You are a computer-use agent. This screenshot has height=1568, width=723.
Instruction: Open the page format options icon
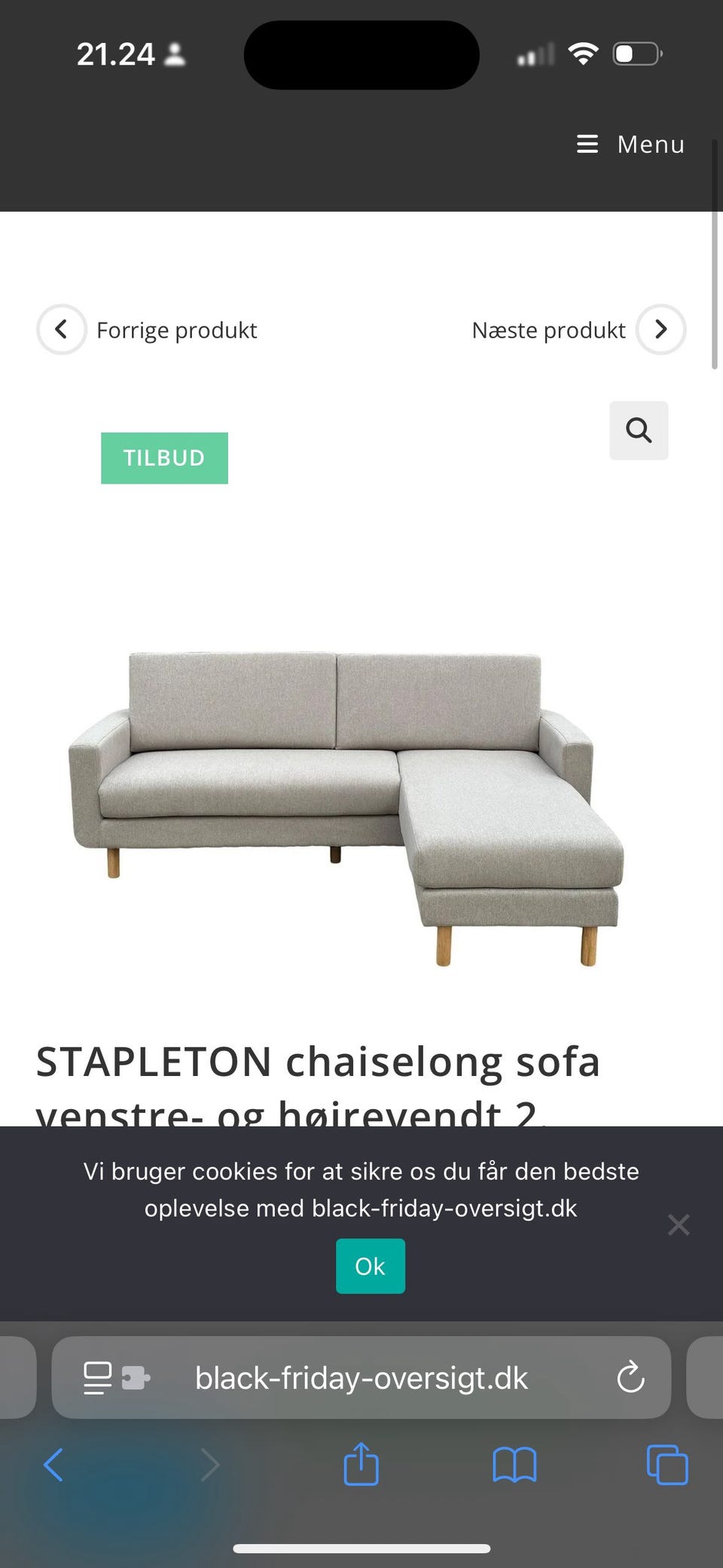98,1378
